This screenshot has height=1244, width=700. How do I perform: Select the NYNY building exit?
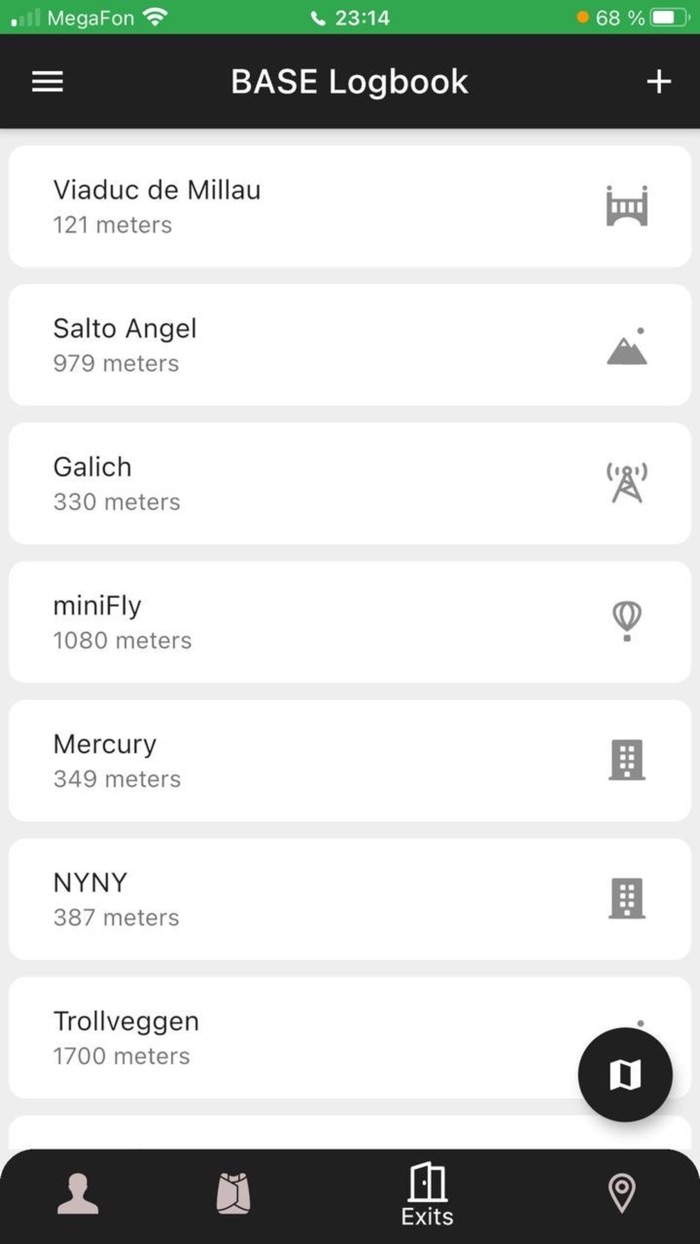(x=300, y=899)
